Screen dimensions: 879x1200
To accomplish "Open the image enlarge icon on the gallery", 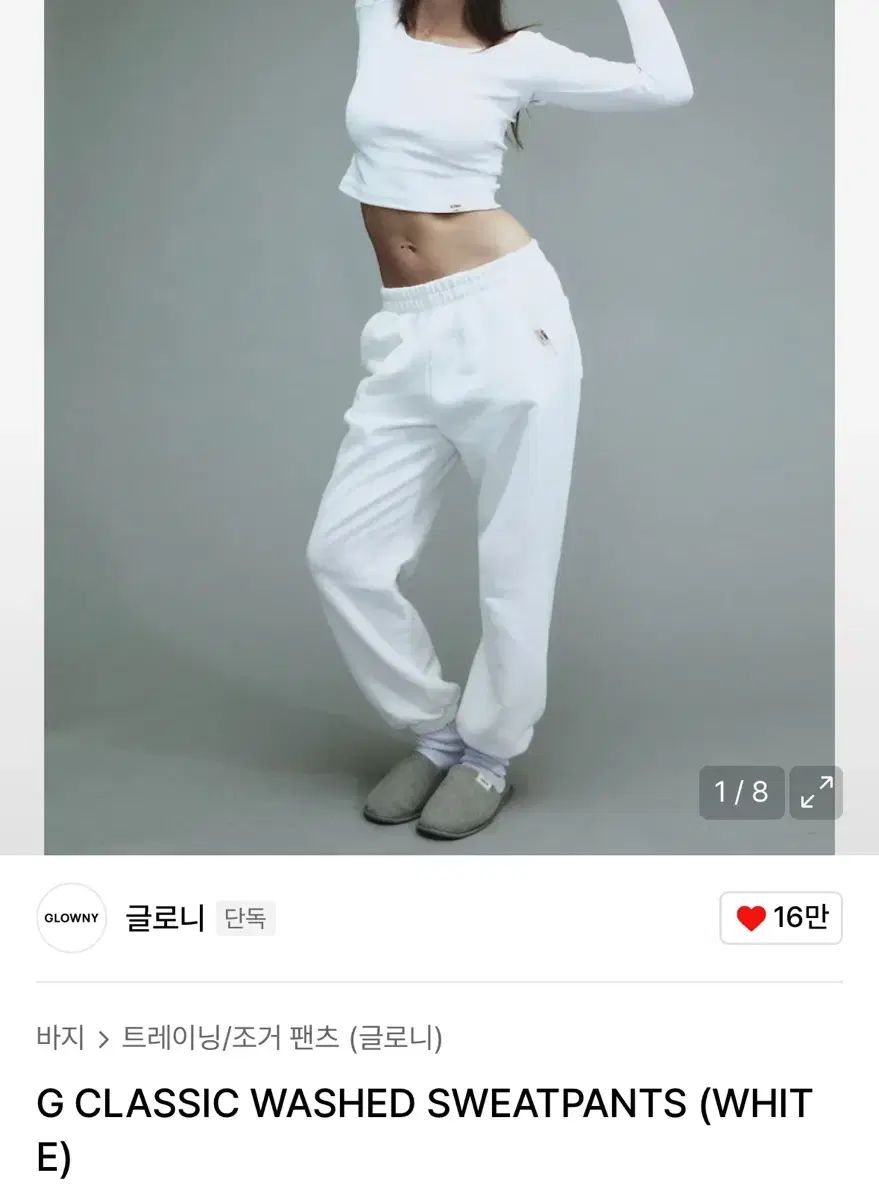I will coord(816,792).
